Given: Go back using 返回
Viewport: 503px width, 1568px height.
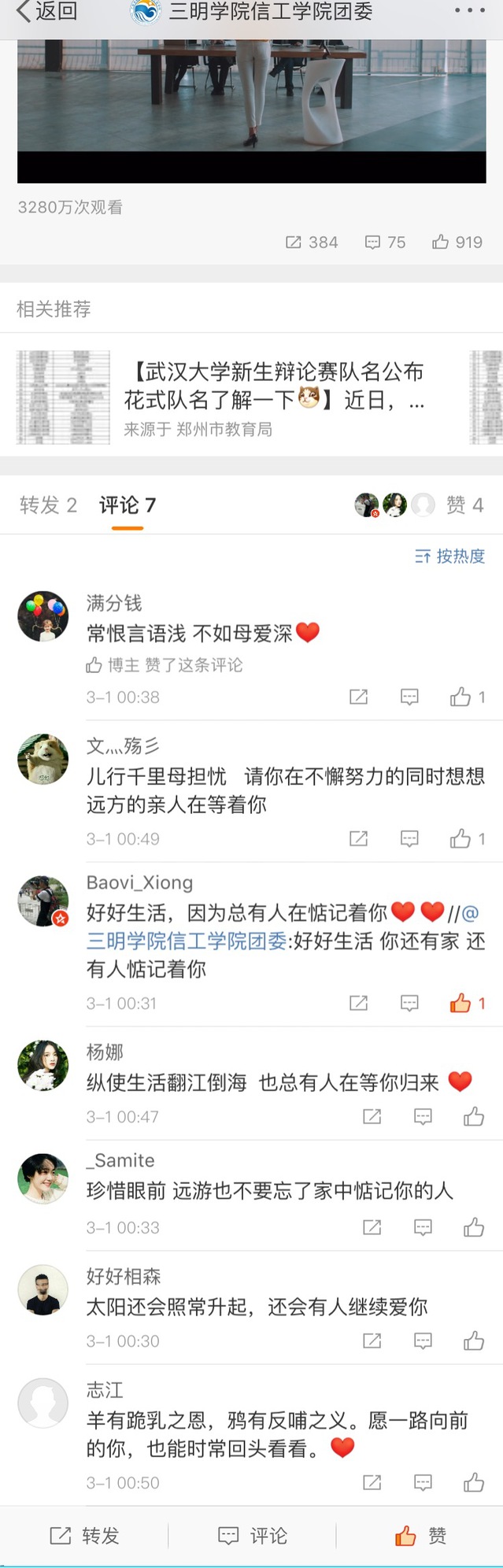Looking at the screenshot, I should pyautogui.click(x=46, y=12).
